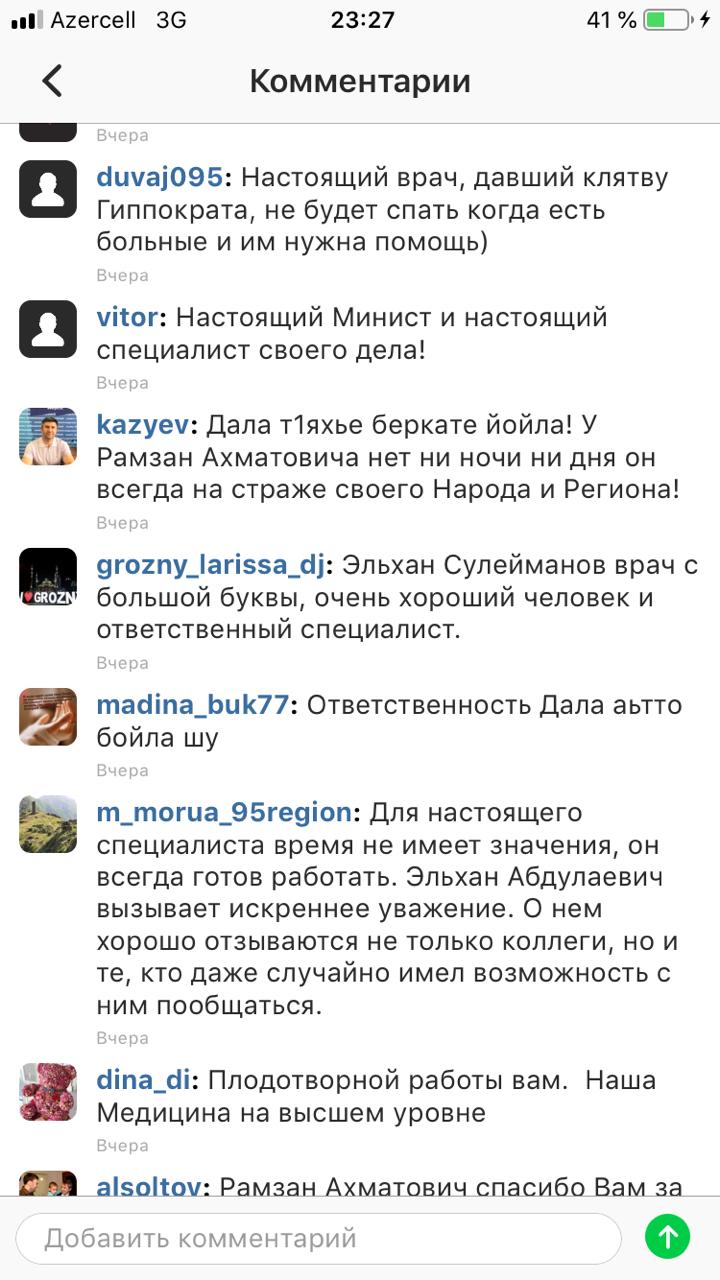Tap dina_di's avatar picture

pos(48,1092)
